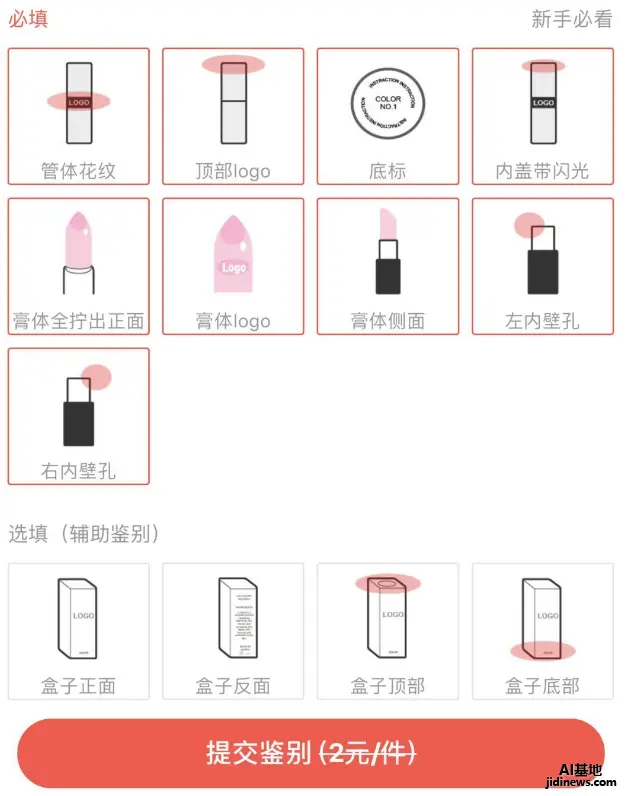The width and height of the screenshot is (626, 796).
Task: Select the 管体花纹 photo slot
Action: pos(78,116)
